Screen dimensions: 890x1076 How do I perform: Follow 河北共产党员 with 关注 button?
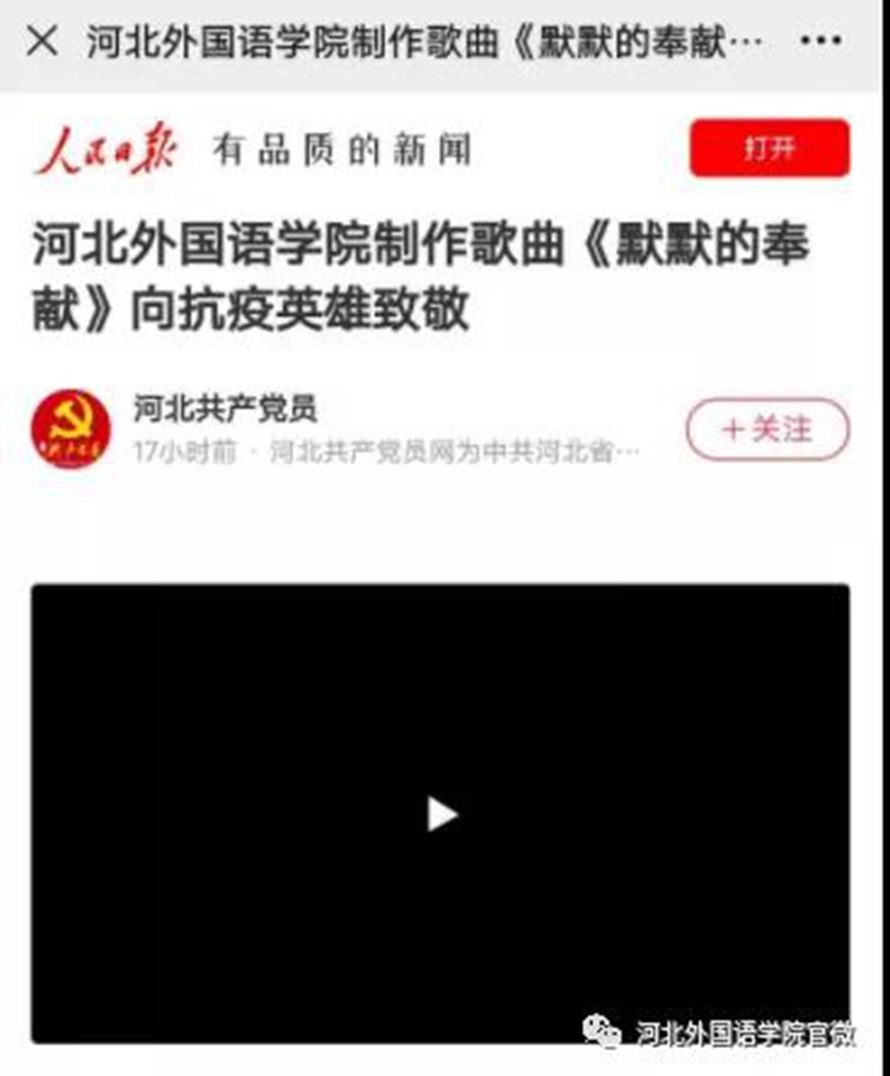[x=767, y=430]
